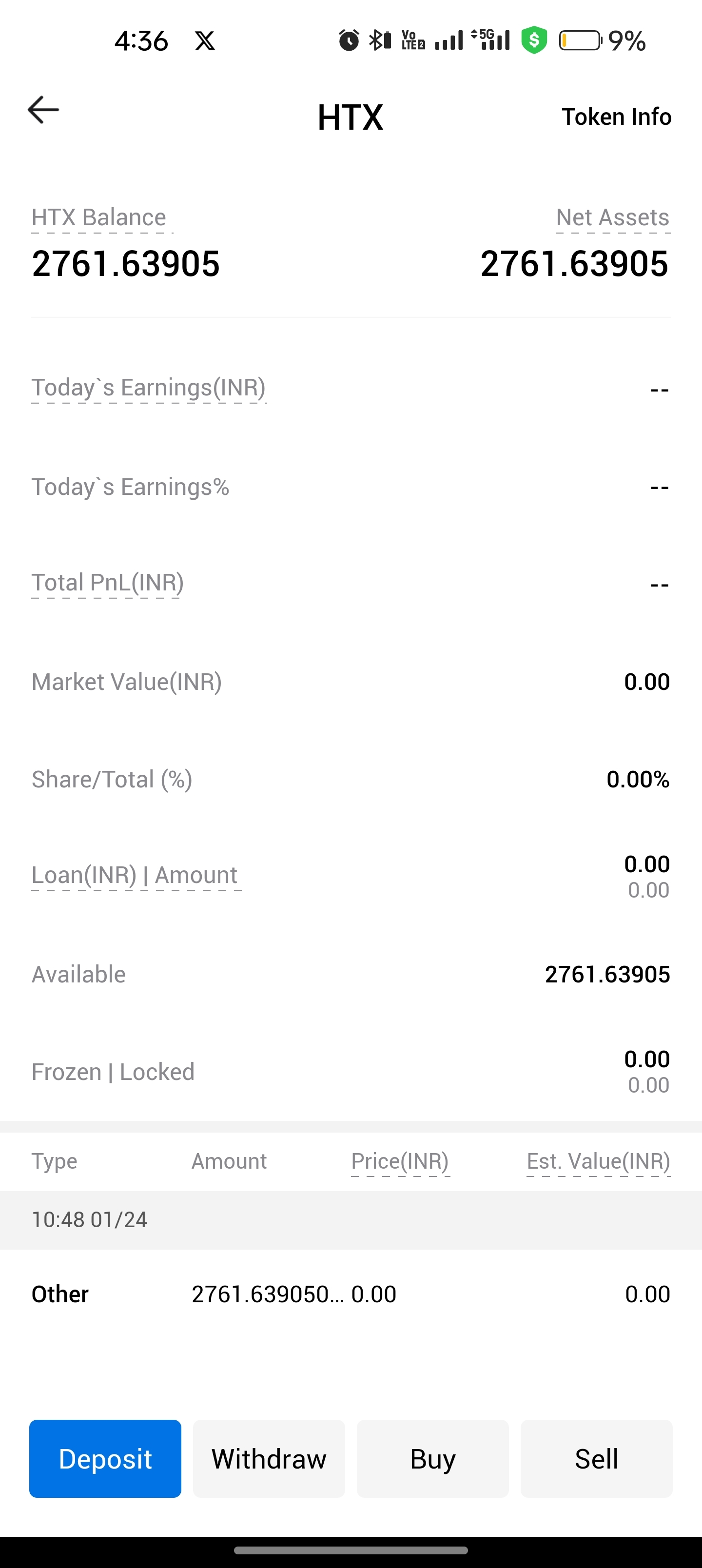Open the Other transaction record
The image size is (702, 1568).
pos(351,1294)
